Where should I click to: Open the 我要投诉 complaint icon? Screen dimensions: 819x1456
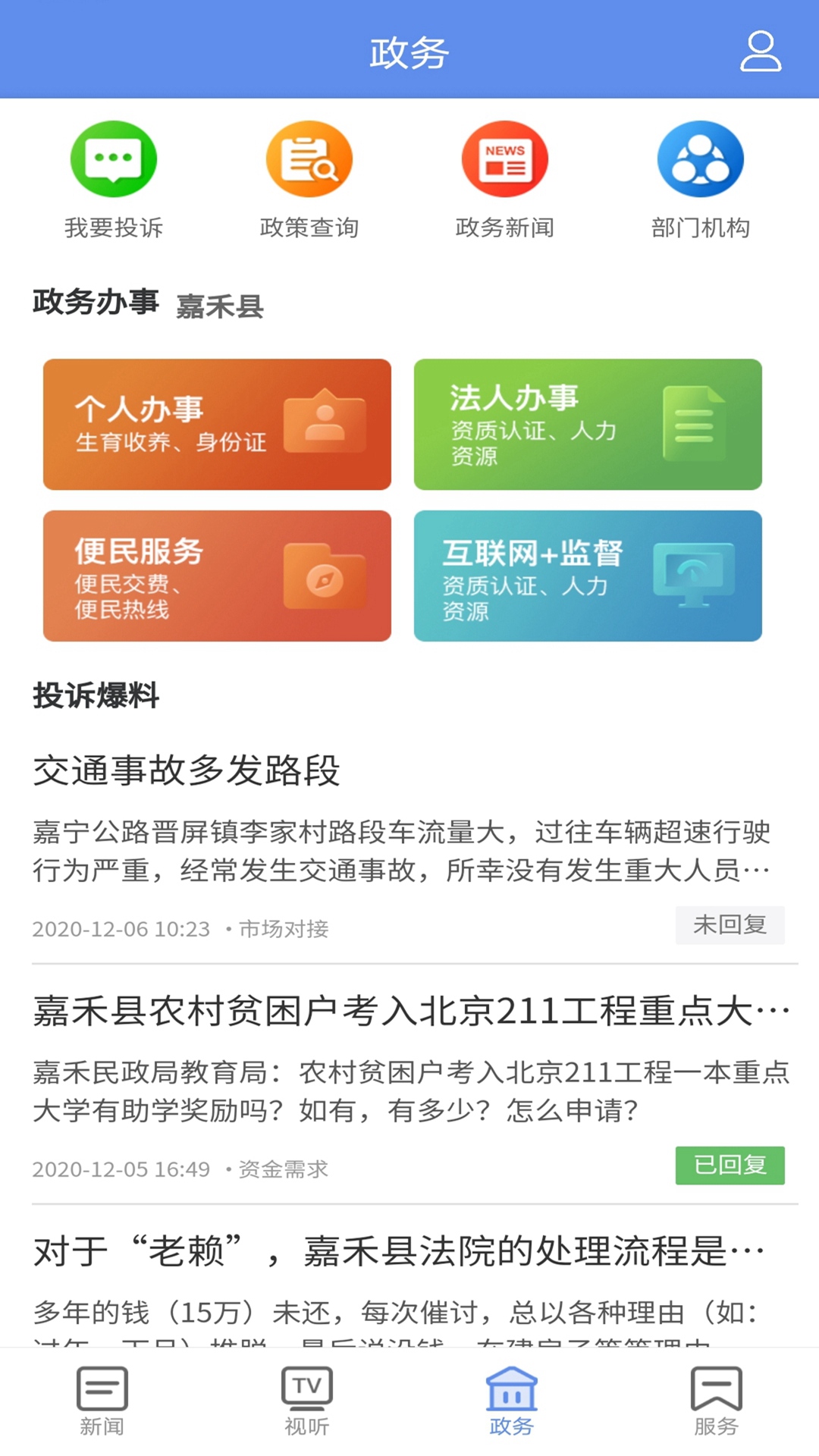click(113, 159)
